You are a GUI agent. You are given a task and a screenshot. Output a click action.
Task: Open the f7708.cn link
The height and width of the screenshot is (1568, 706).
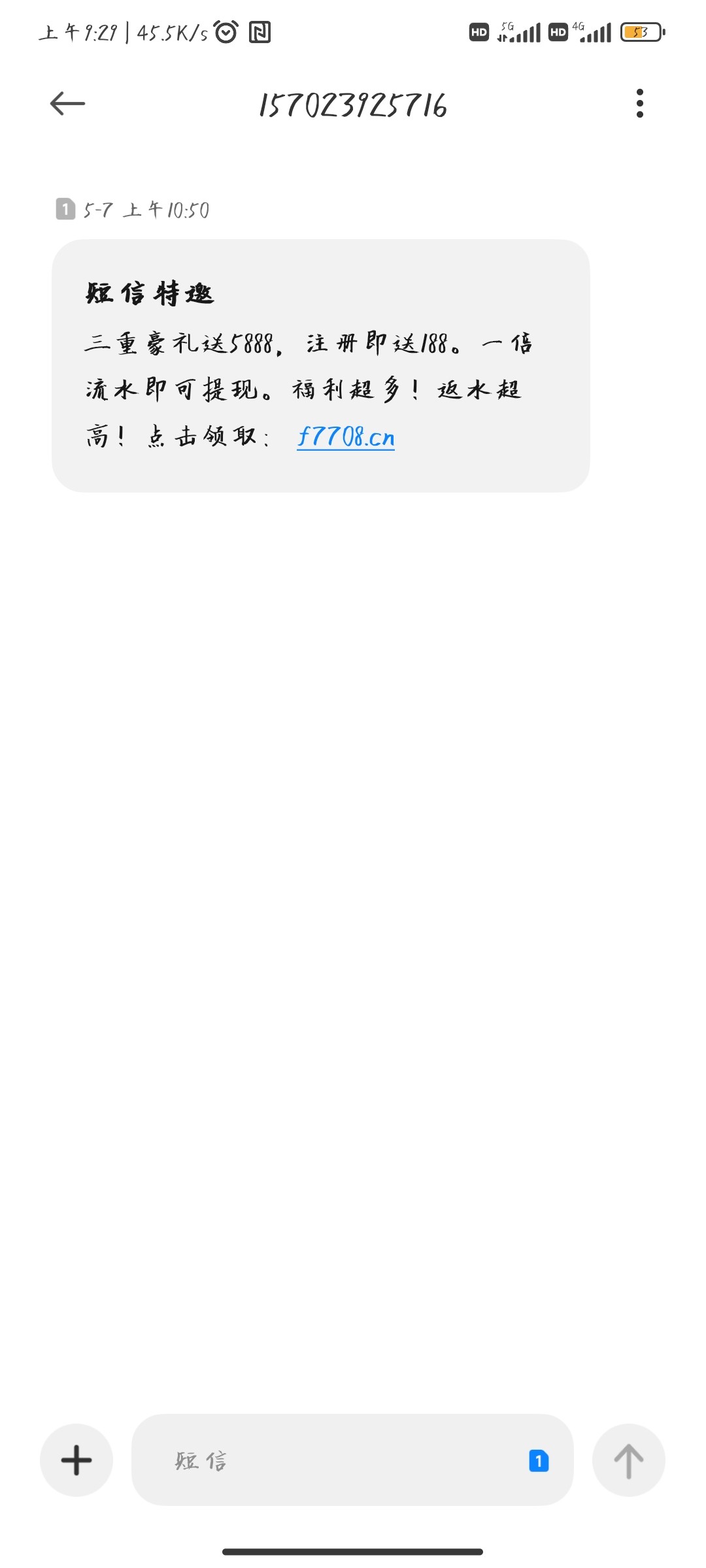pyautogui.click(x=346, y=436)
